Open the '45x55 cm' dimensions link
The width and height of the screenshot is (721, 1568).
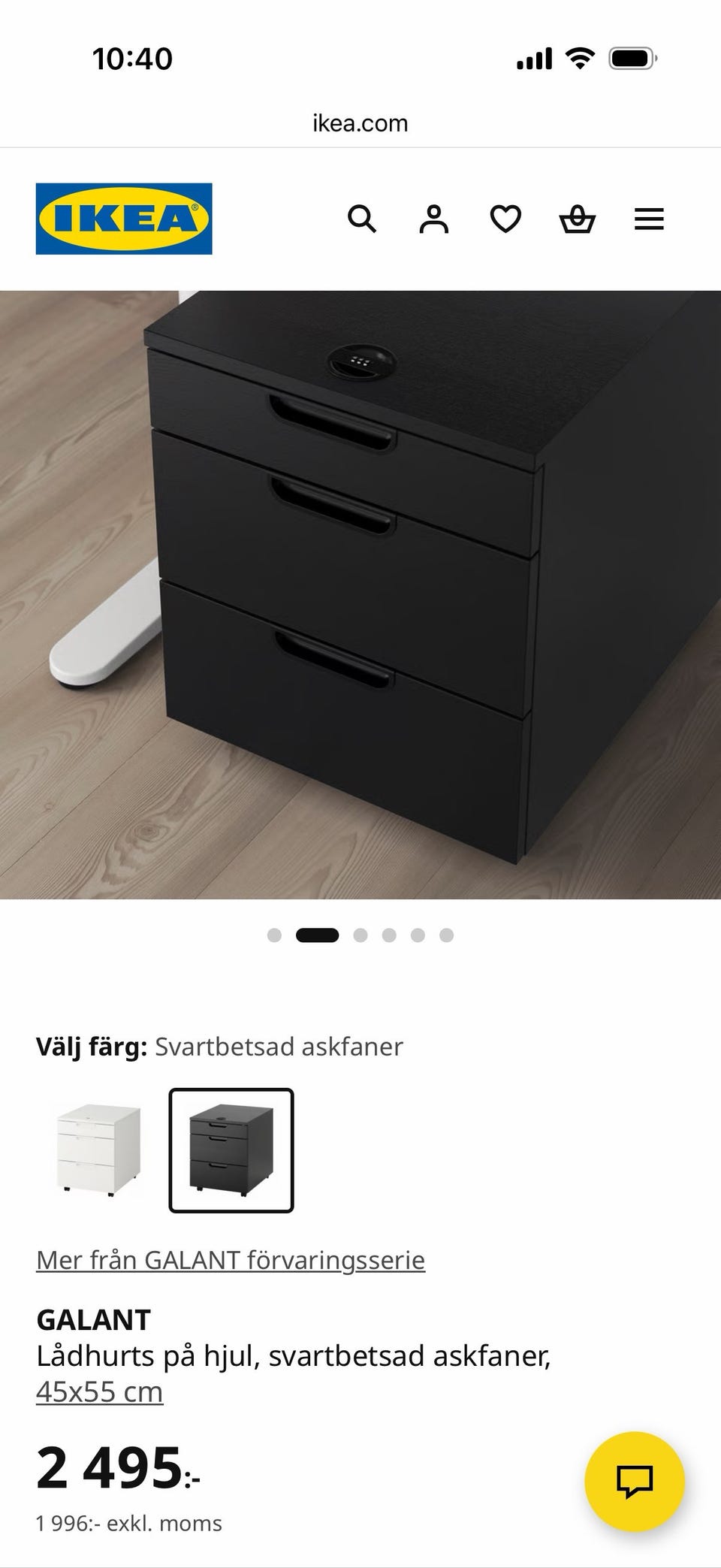(99, 1391)
